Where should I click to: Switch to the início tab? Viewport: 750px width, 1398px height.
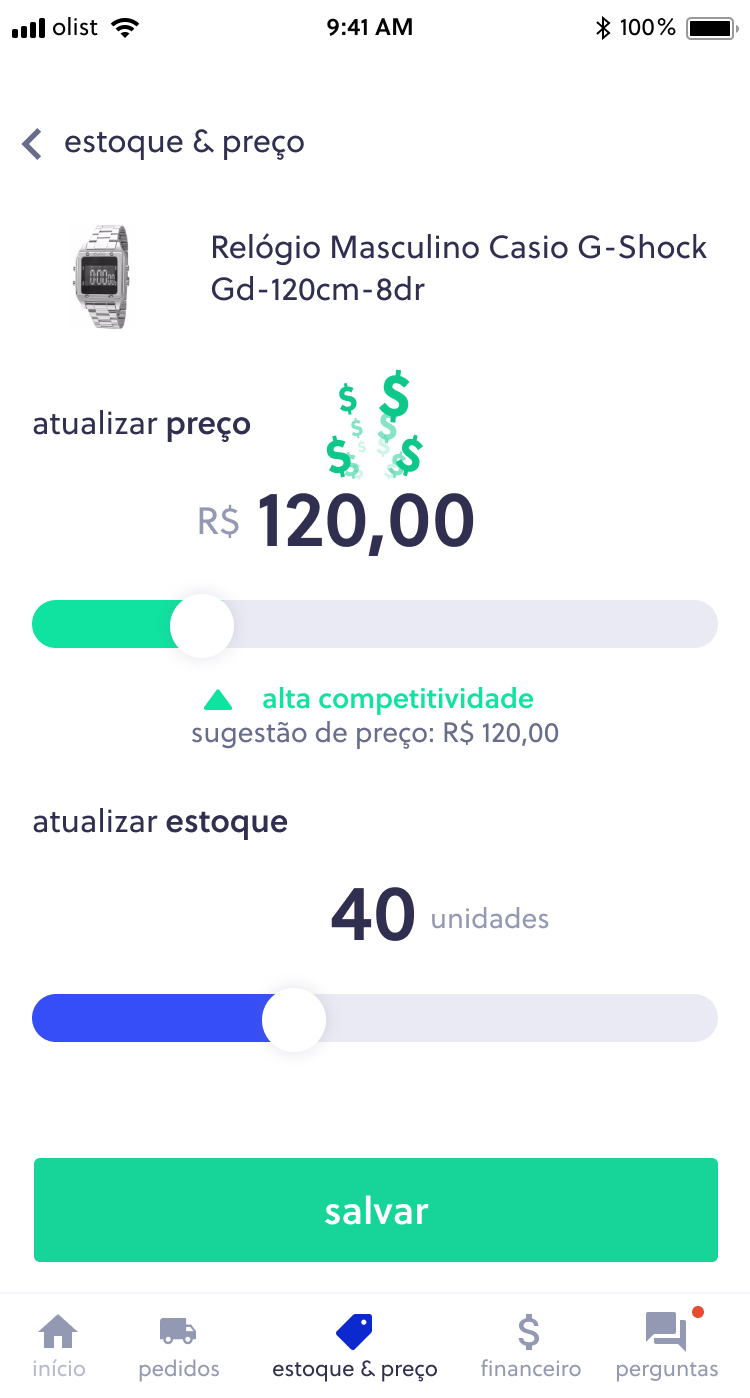57,1345
